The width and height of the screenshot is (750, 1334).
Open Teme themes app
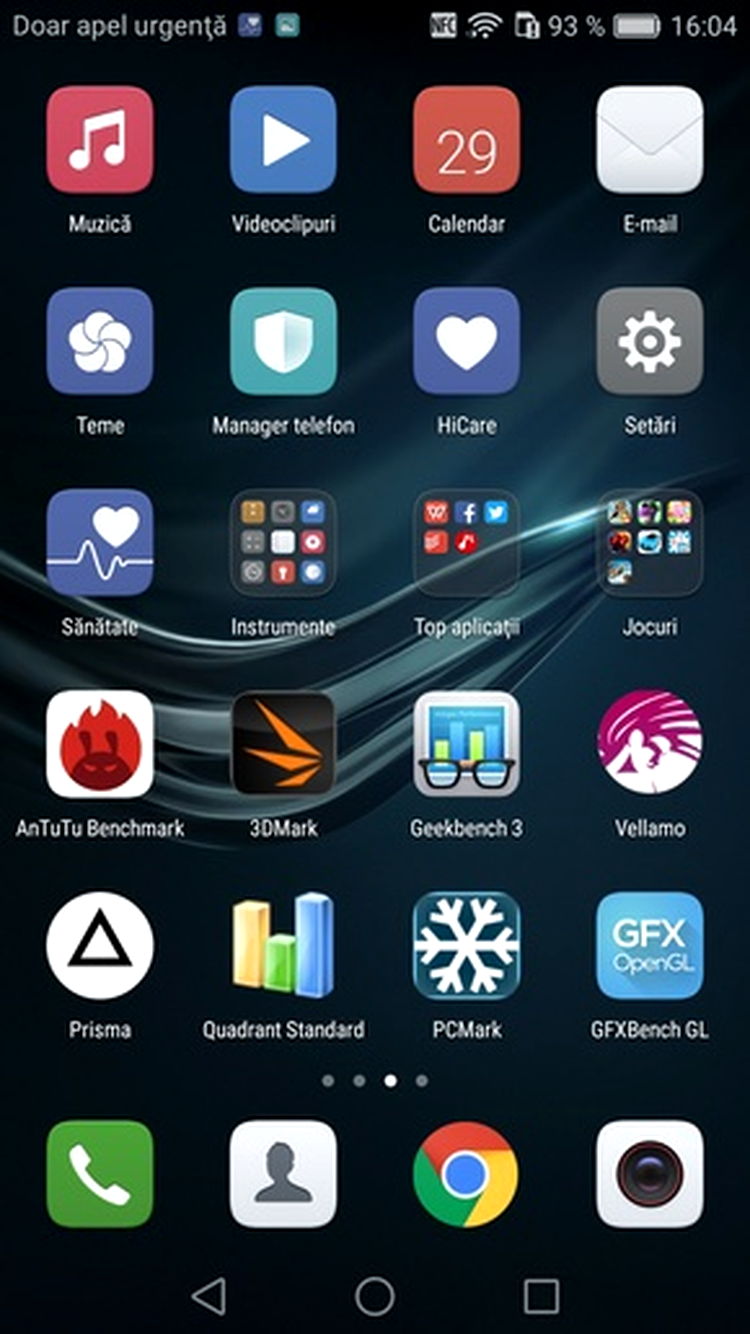pos(100,341)
